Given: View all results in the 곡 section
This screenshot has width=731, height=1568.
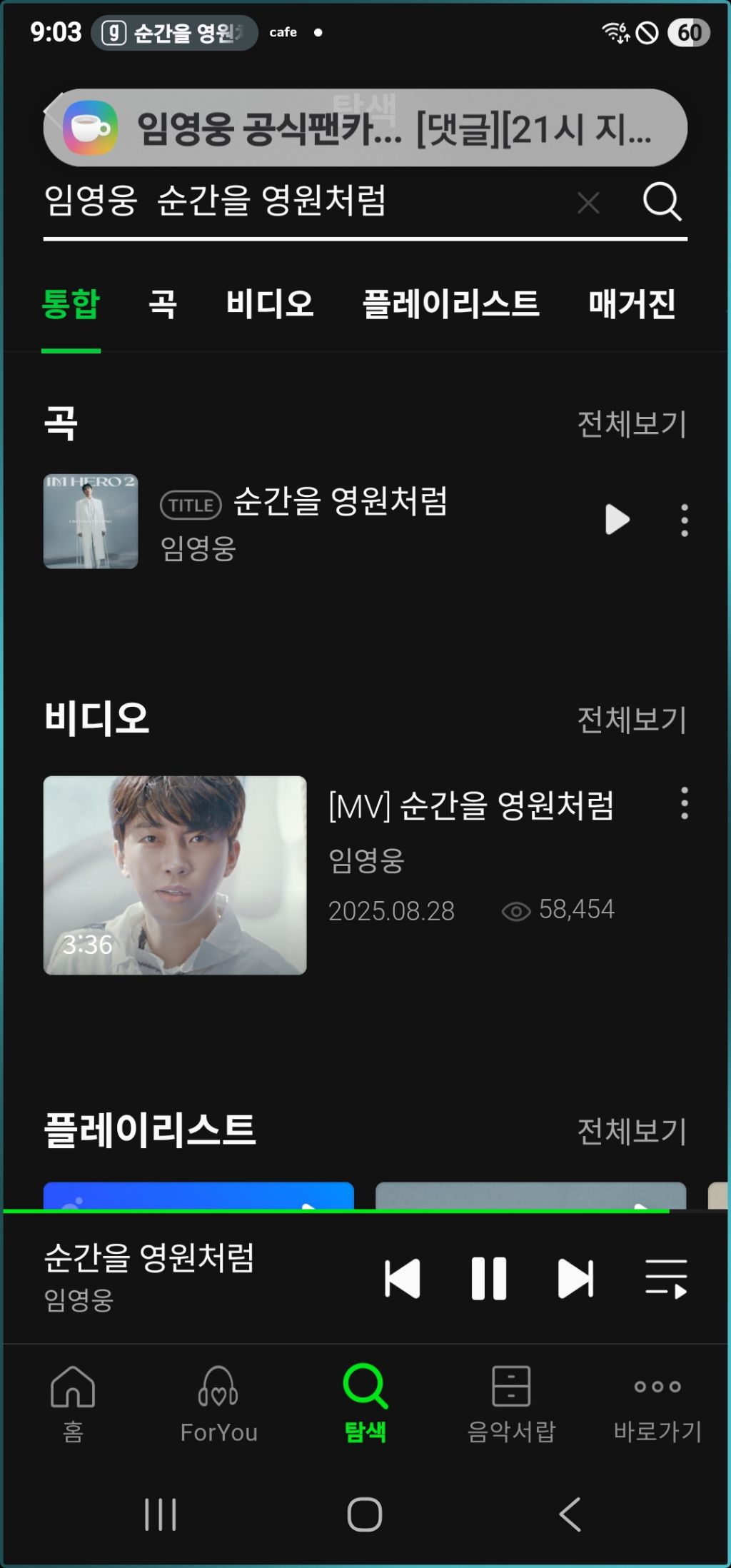Looking at the screenshot, I should [631, 424].
